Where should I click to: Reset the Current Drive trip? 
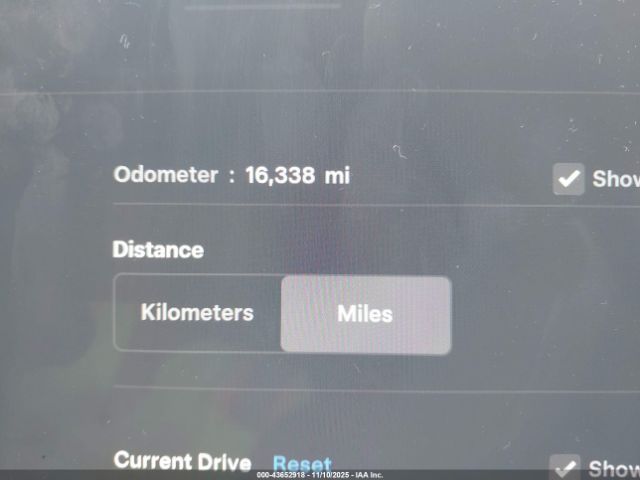tap(302, 464)
